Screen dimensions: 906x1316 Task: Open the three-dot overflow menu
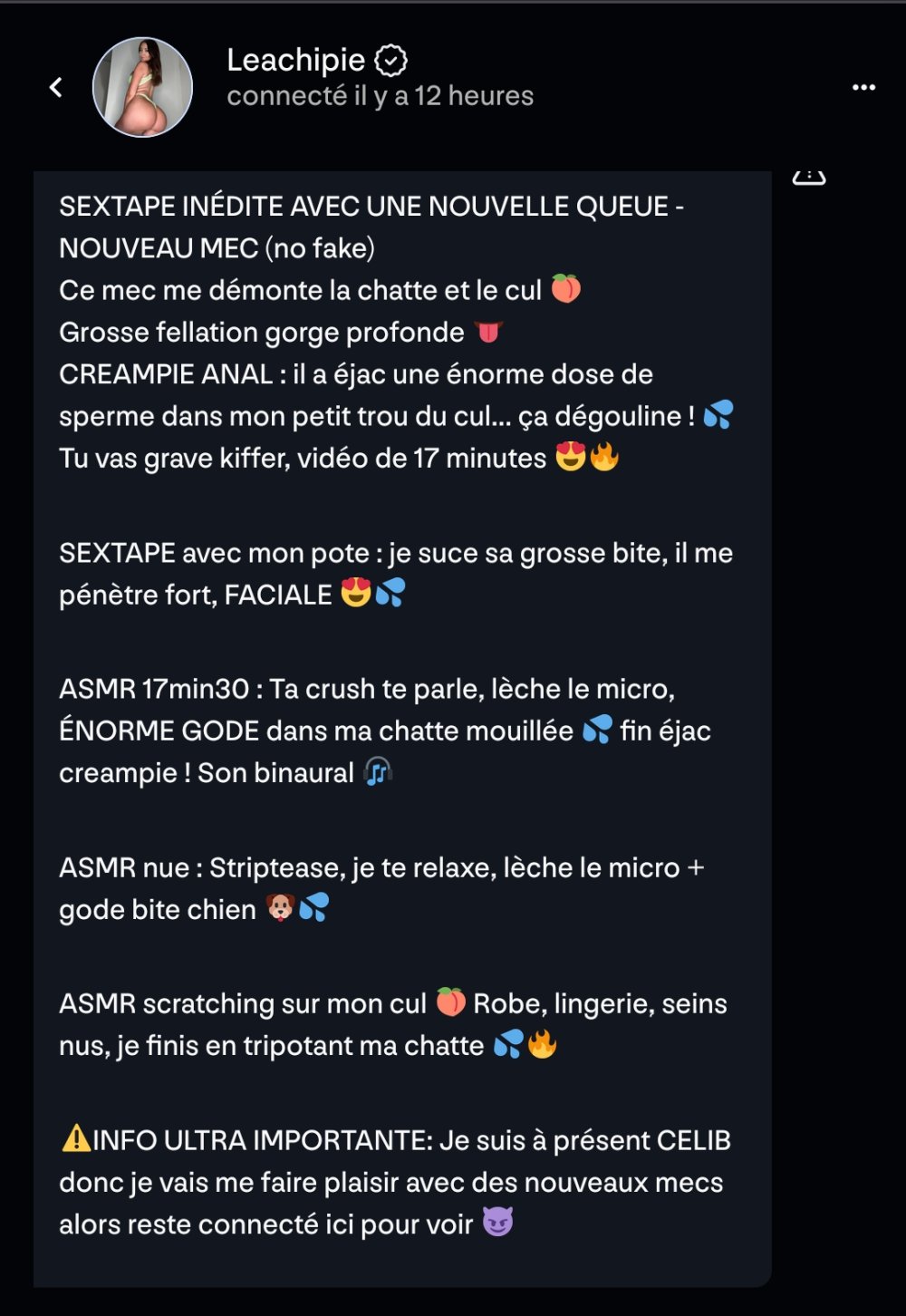point(863,87)
